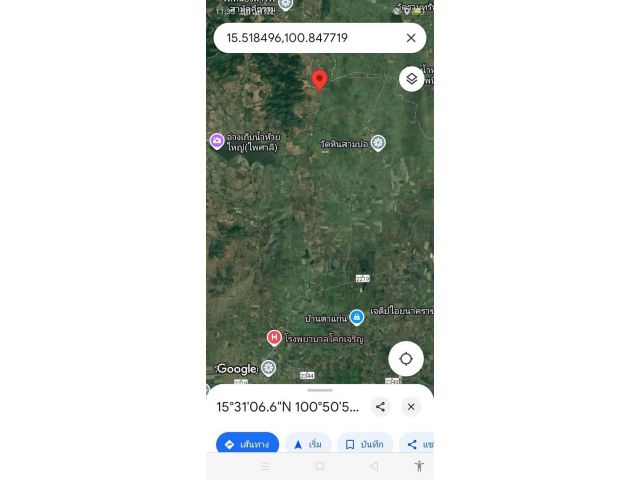Clear the coordinates in the search bar

[x=411, y=38]
